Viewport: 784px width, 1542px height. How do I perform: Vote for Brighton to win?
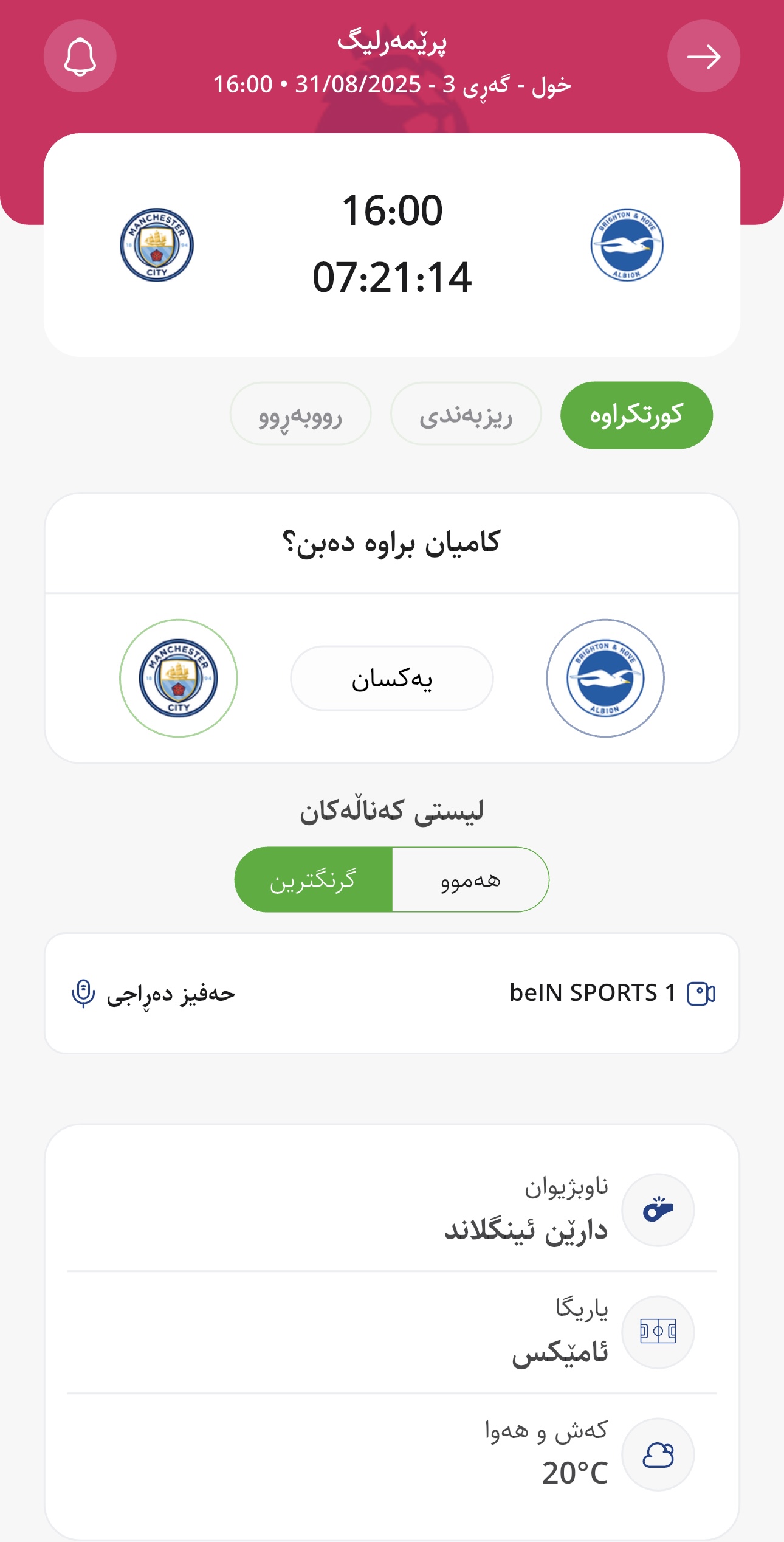pos(605,678)
